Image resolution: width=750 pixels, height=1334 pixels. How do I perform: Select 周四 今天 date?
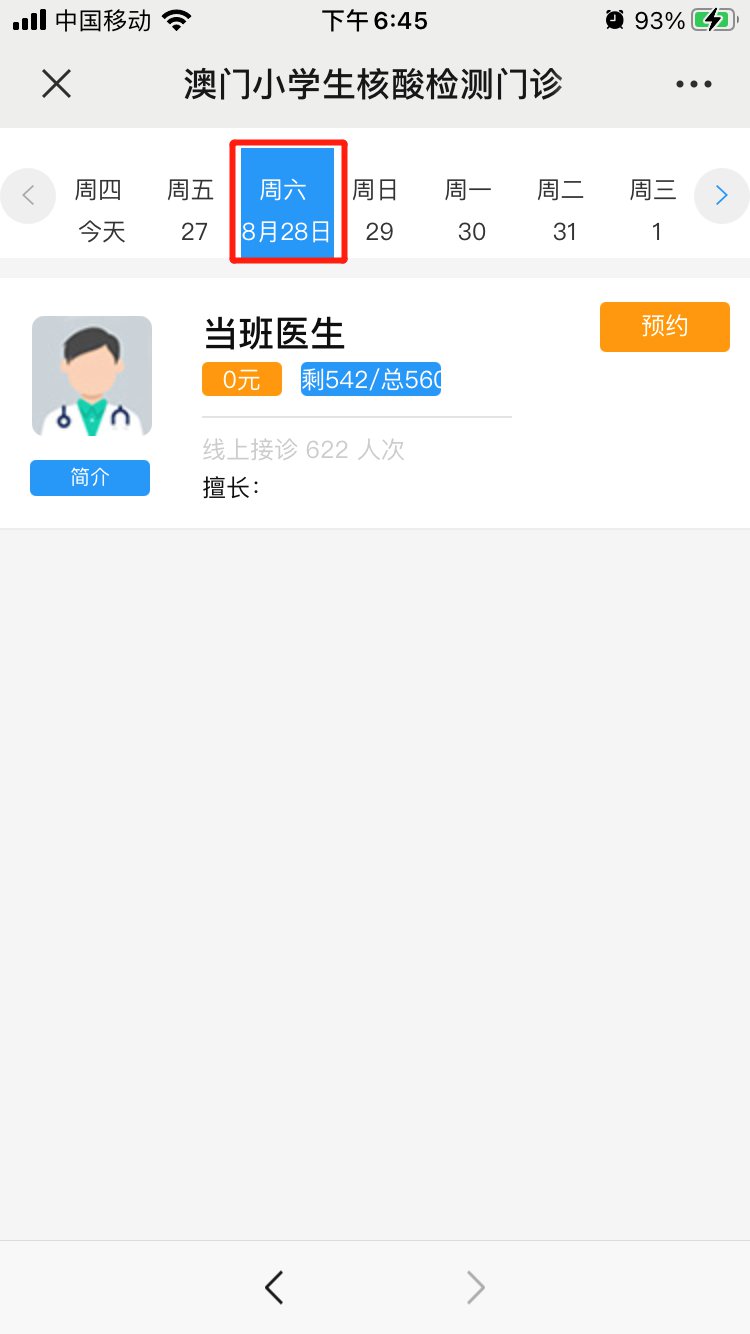pyautogui.click(x=100, y=210)
